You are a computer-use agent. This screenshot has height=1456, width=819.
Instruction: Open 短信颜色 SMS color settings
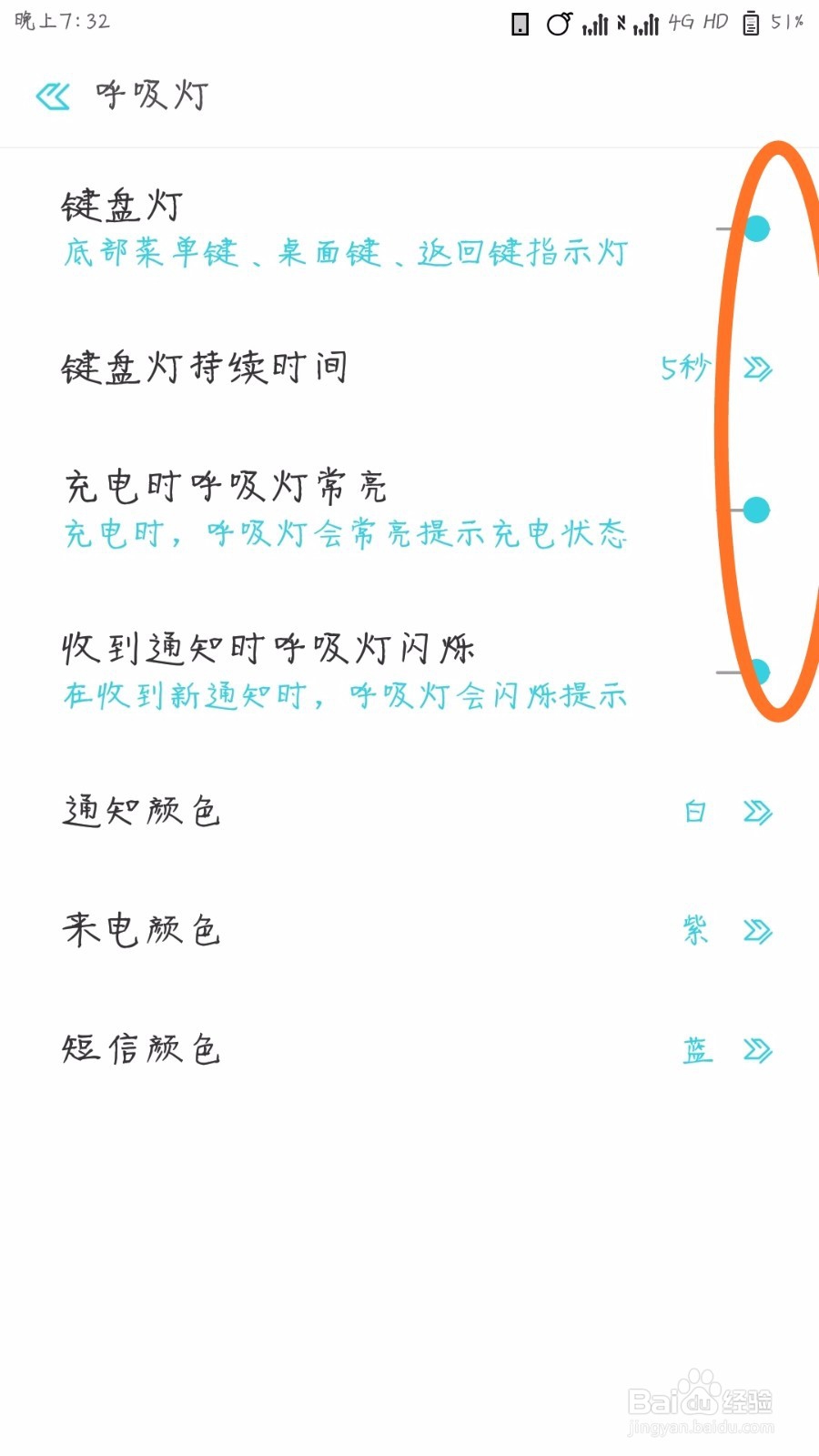point(756,1049)
